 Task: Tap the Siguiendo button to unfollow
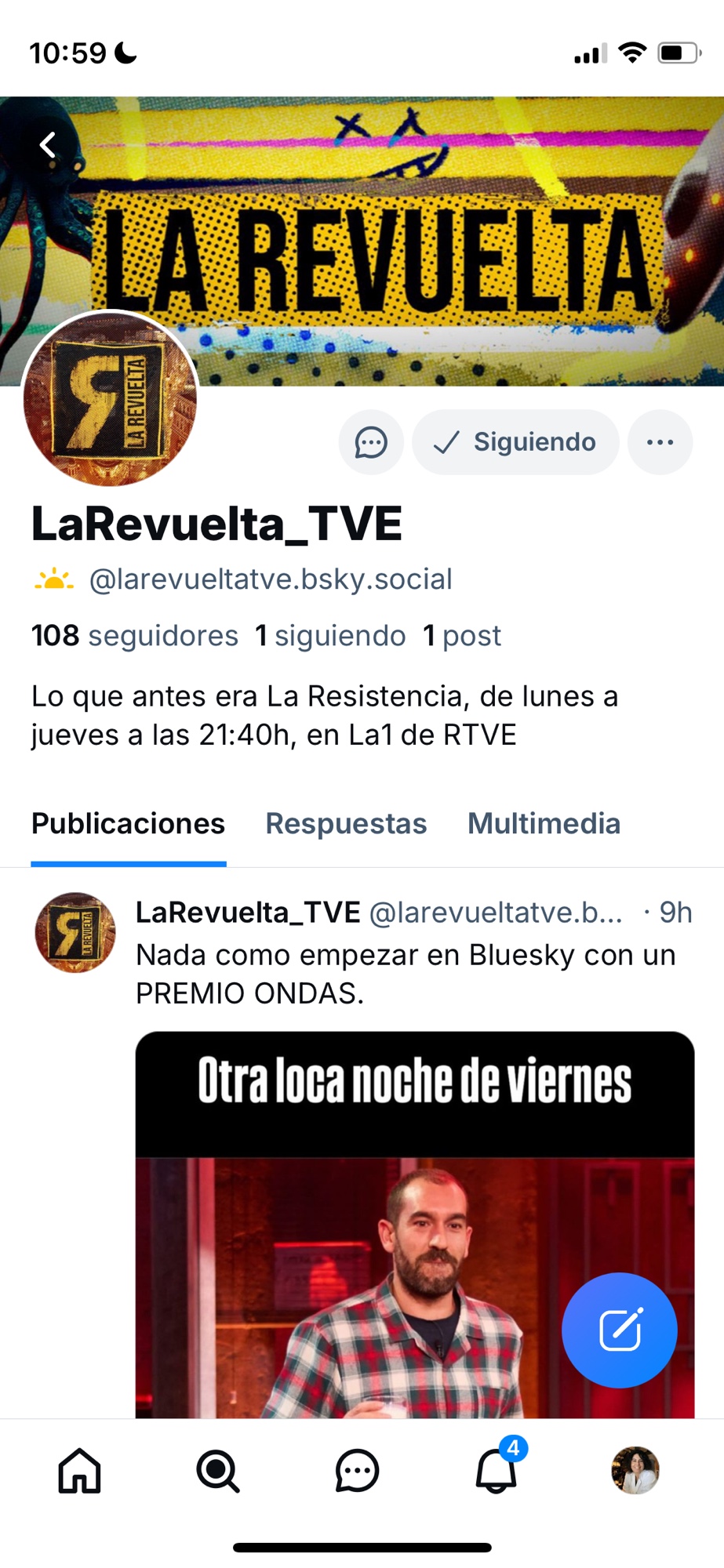point(515,442)
